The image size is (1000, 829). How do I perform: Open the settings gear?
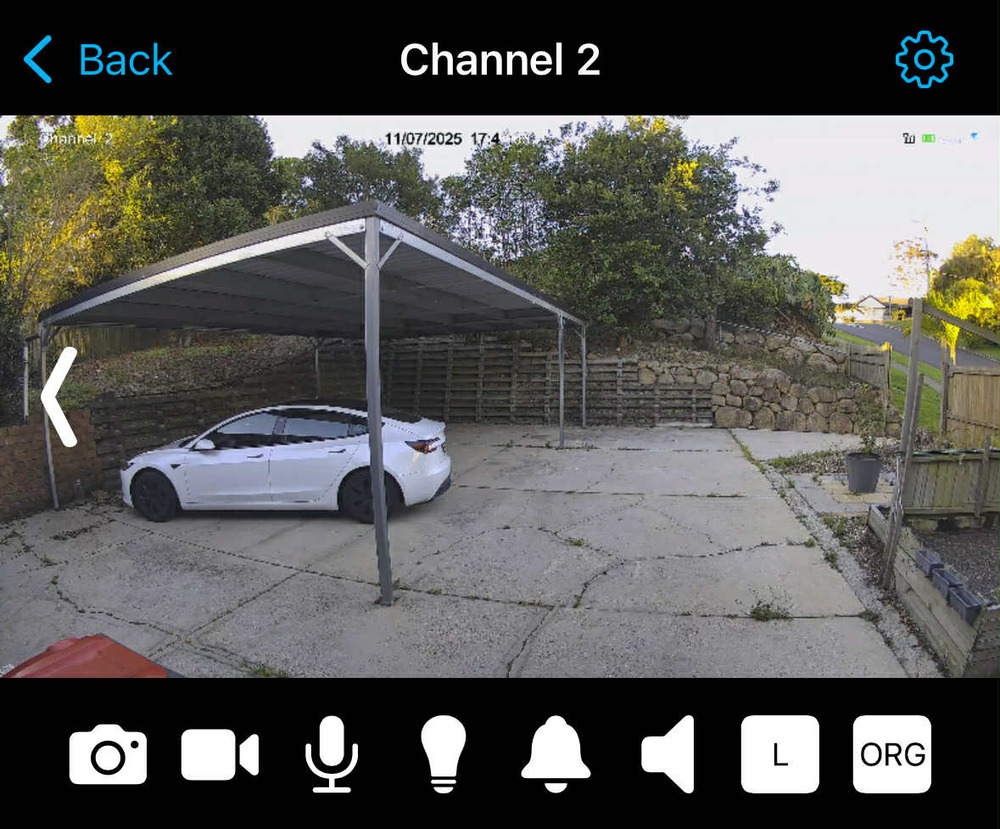(x=924, y=60)
